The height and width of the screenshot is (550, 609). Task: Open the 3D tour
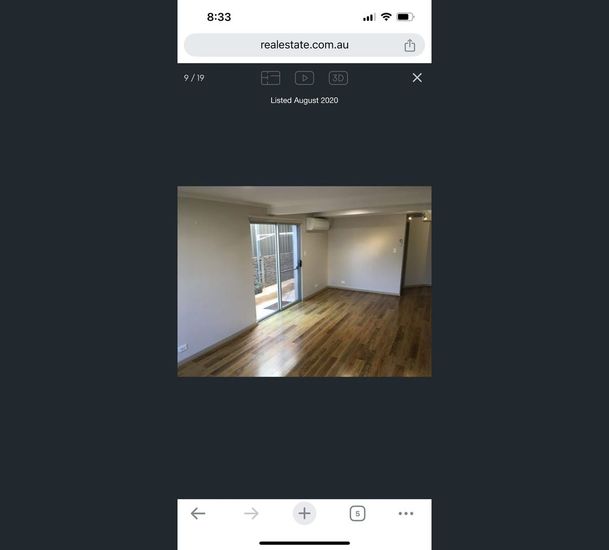[338, 78]
